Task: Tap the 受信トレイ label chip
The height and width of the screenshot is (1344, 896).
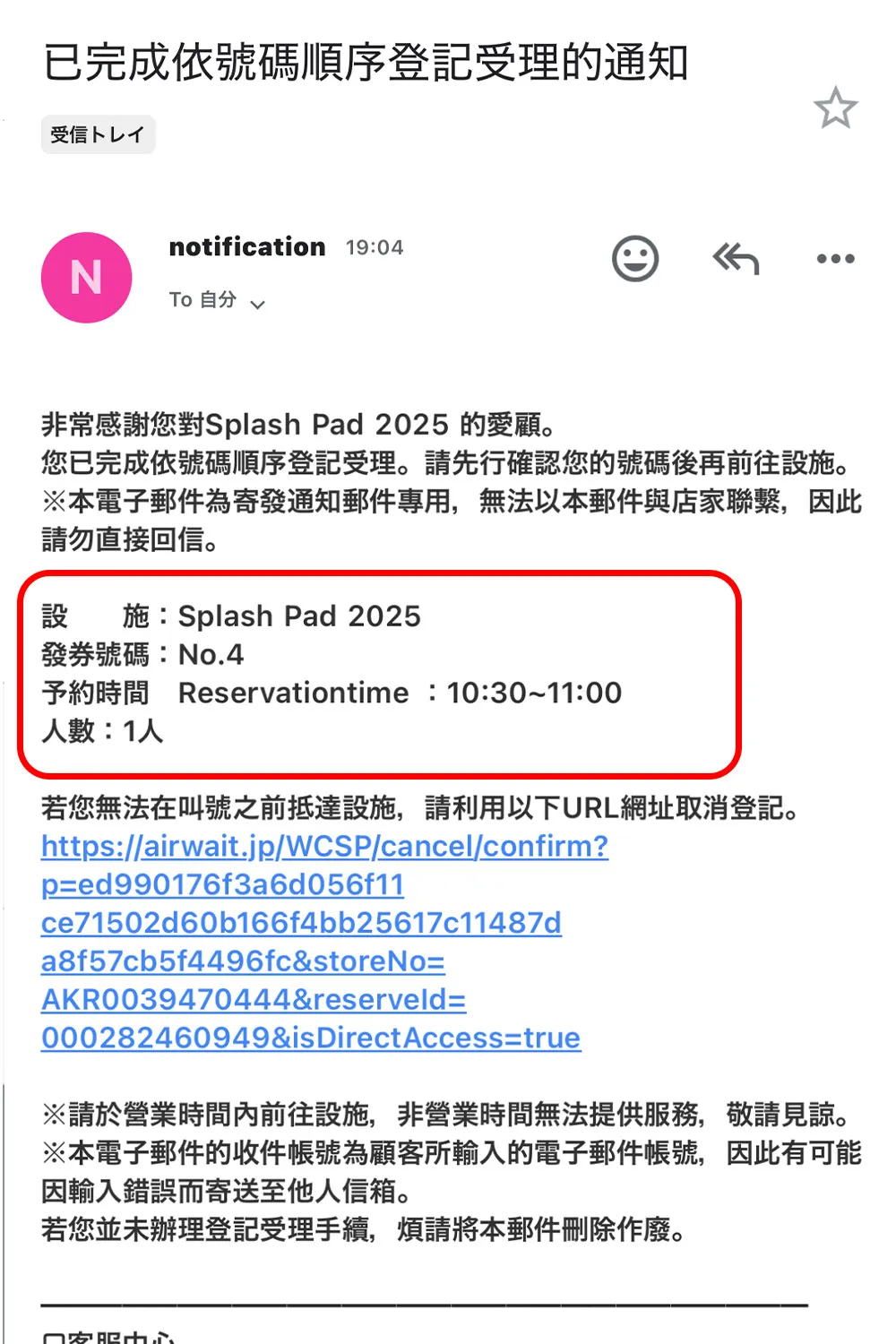Action: (98, 135)
